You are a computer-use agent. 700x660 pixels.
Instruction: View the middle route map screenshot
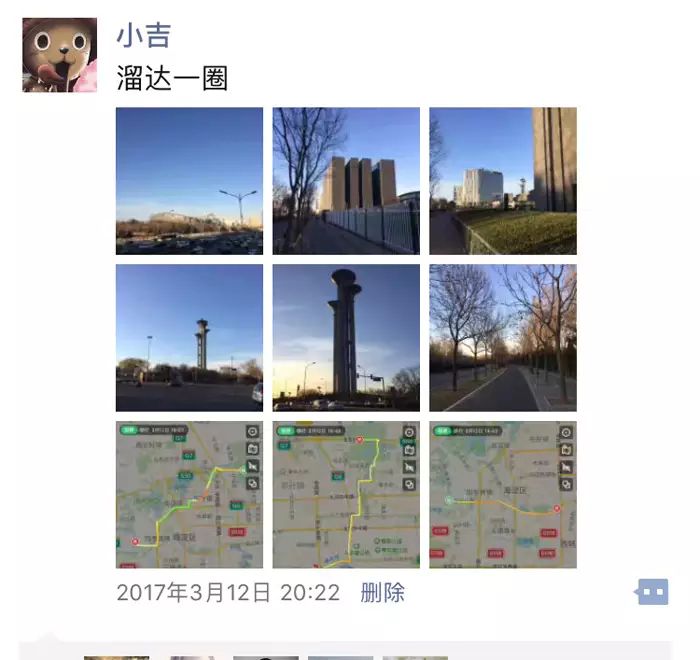346,495
